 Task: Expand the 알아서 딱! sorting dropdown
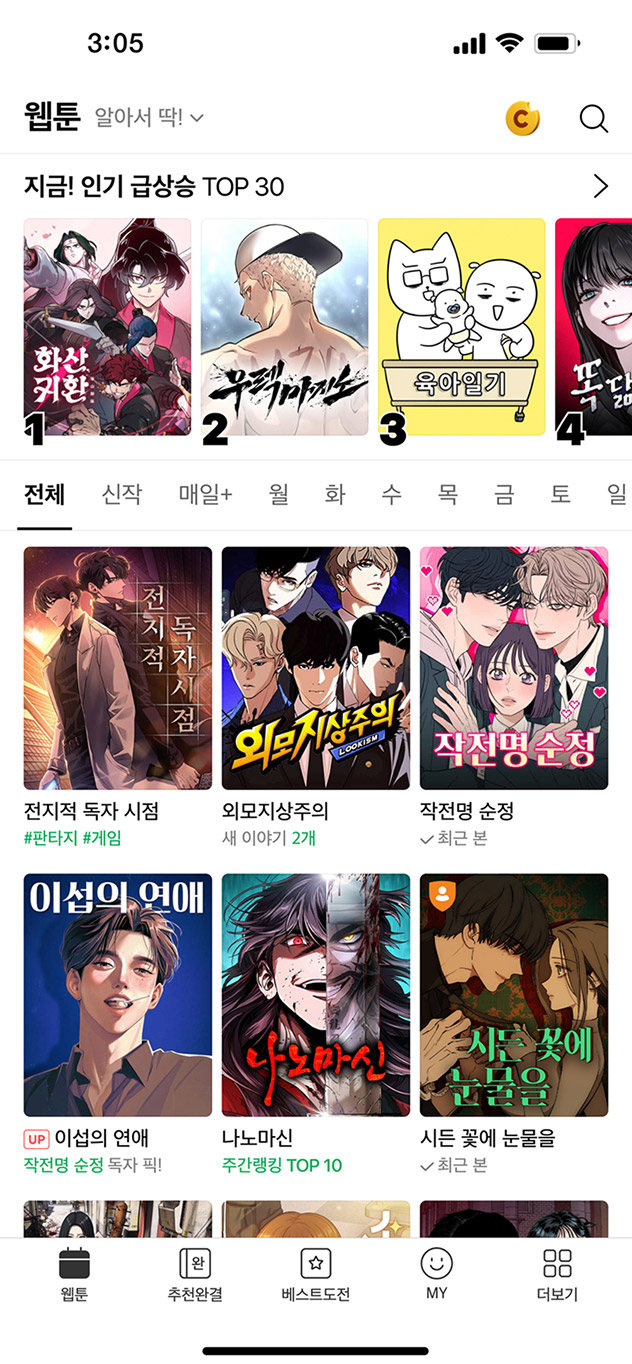pyautogui.click(x=149, y=118)
